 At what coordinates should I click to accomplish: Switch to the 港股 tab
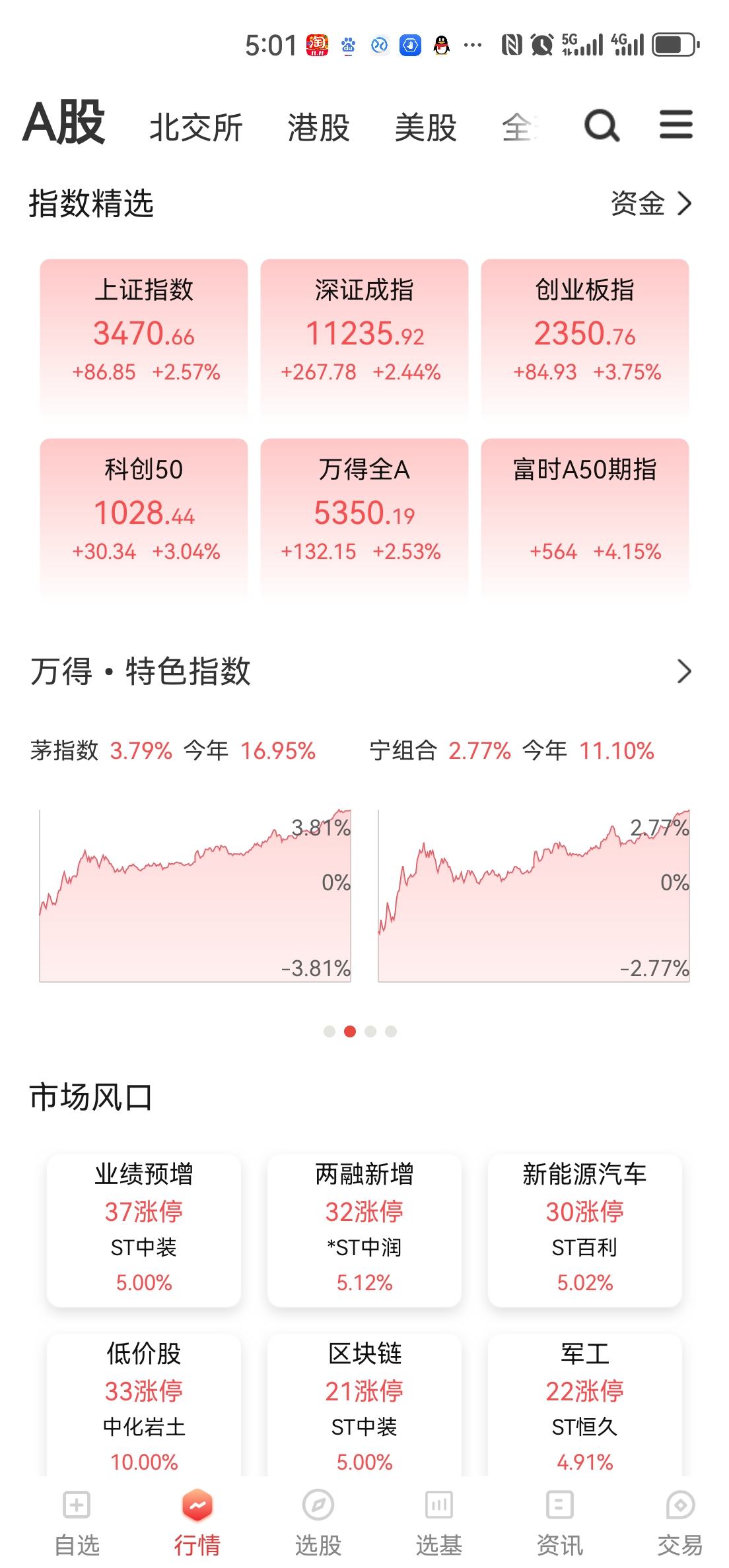point(318,127)
